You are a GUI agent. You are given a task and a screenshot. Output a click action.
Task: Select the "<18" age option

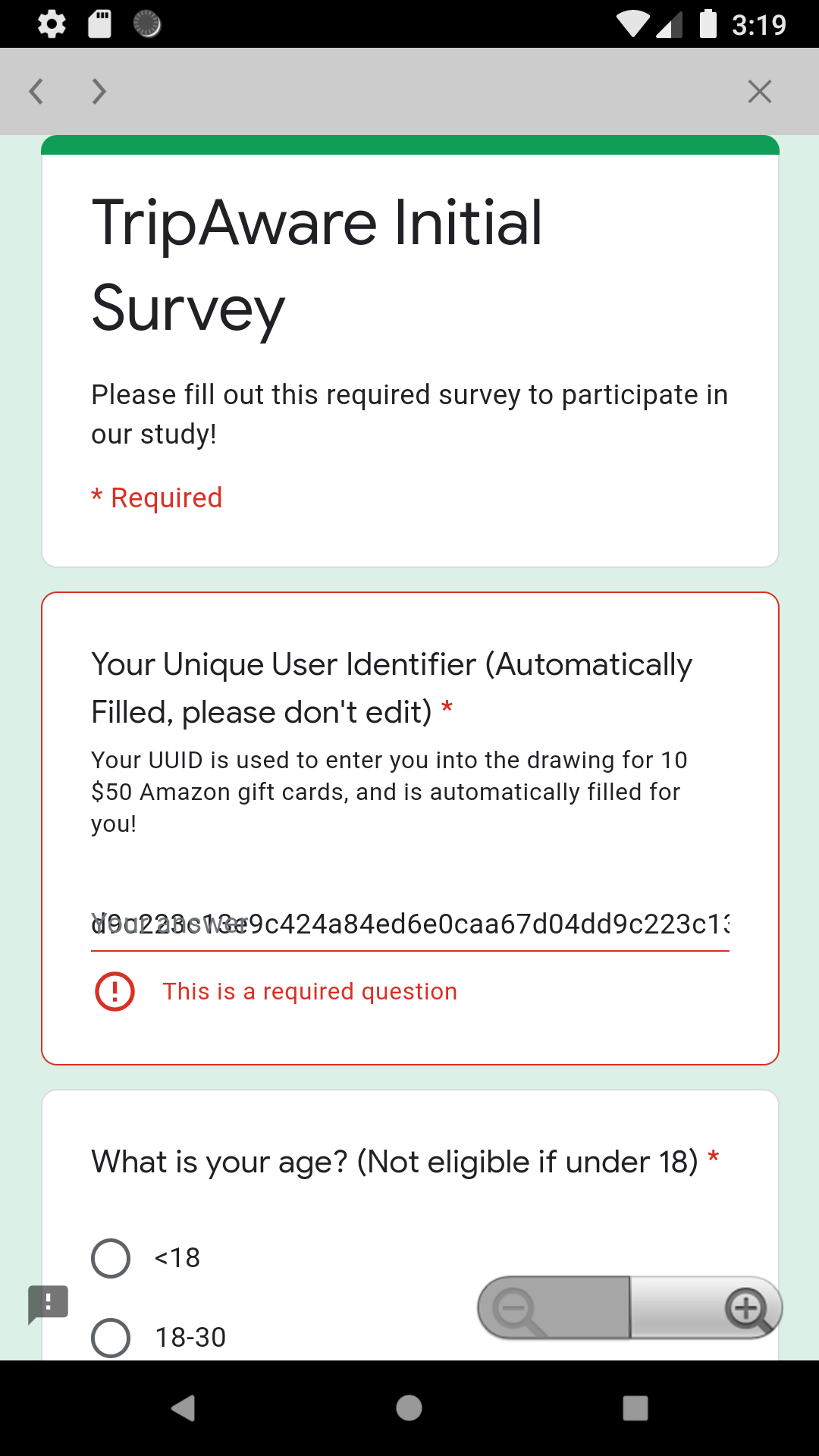click(111, 1257)
